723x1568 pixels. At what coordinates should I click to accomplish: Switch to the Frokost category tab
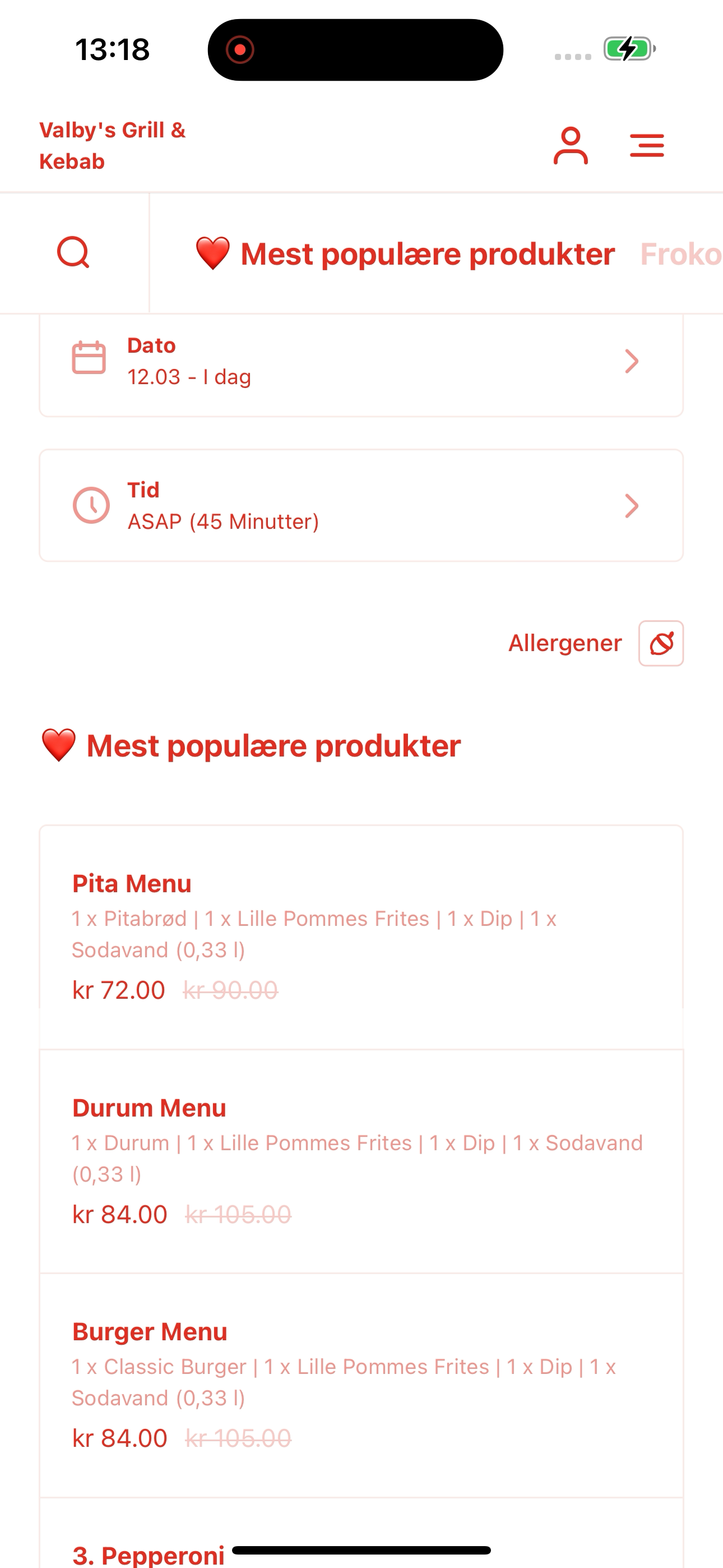[x=681, y=254]
